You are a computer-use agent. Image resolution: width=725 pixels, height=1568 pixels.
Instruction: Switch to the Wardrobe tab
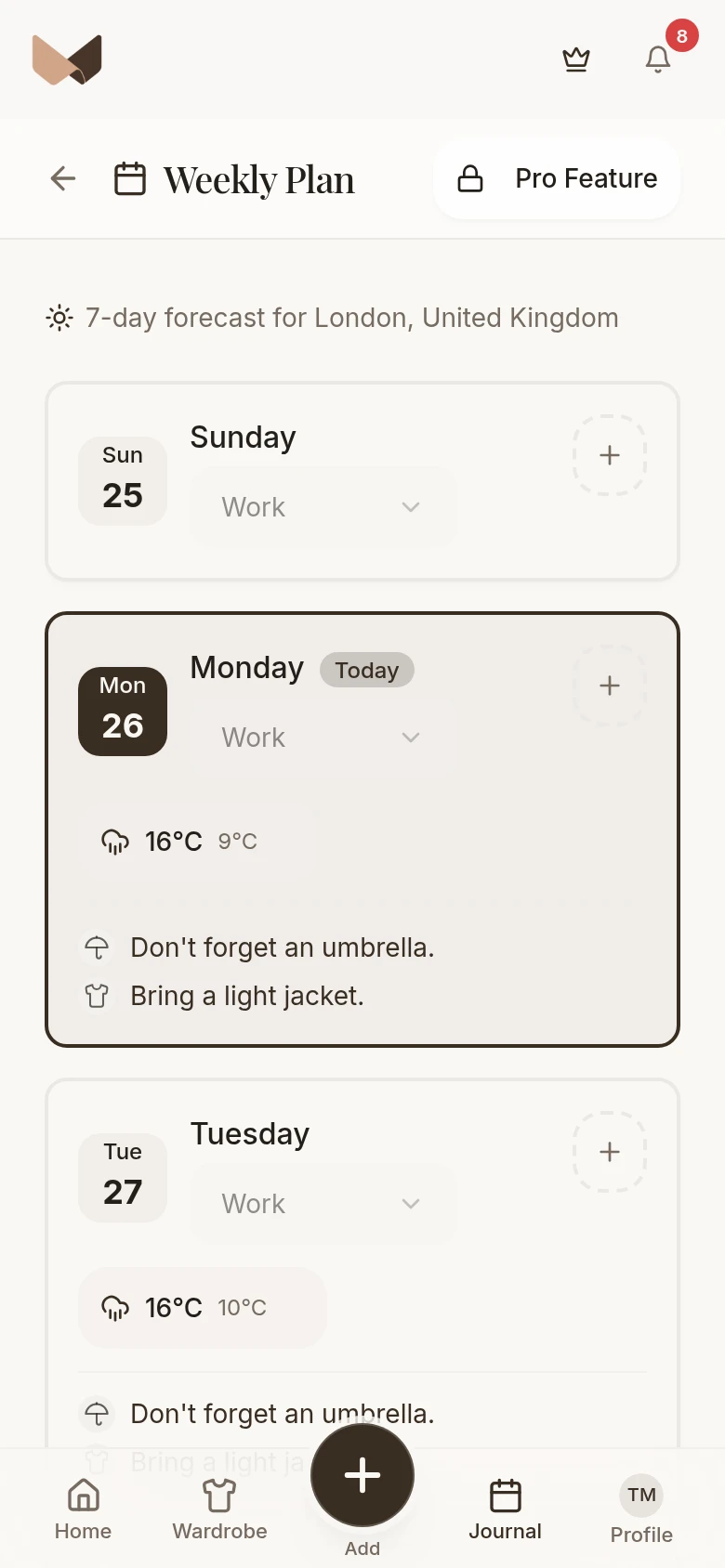pyautogui.click(x=219, y=1510)
